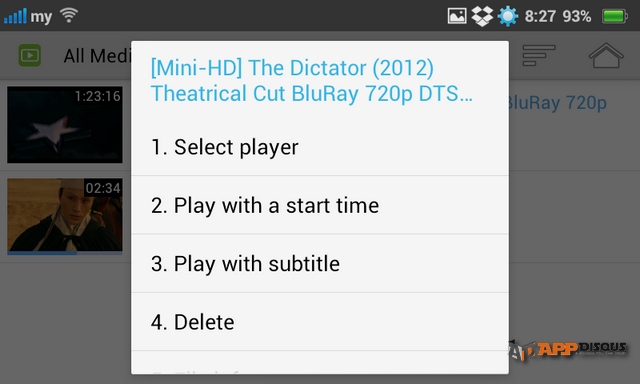Go to the home icon
640x384 pixels.
pos(606,55)
